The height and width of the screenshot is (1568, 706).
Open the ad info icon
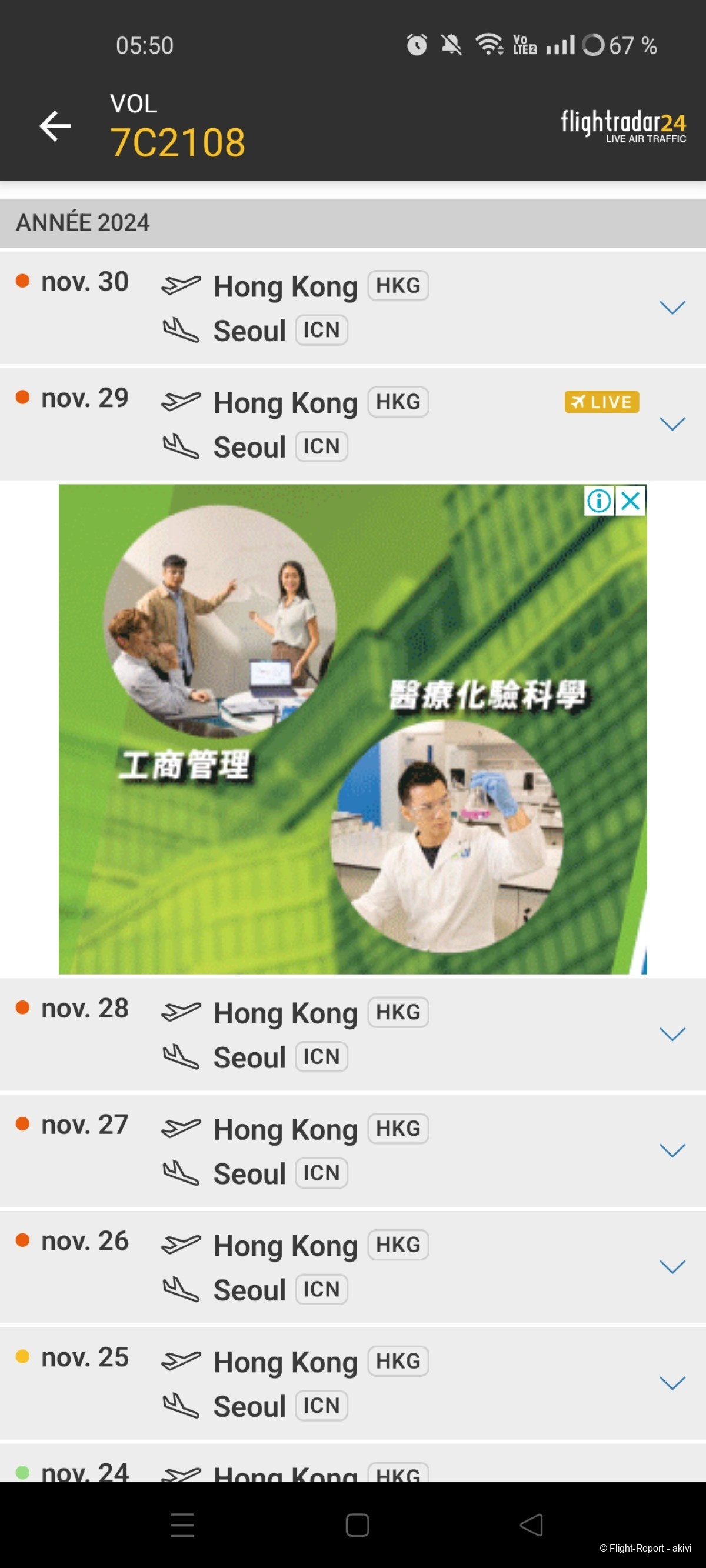pyautogui.click(x=598, y=501)
